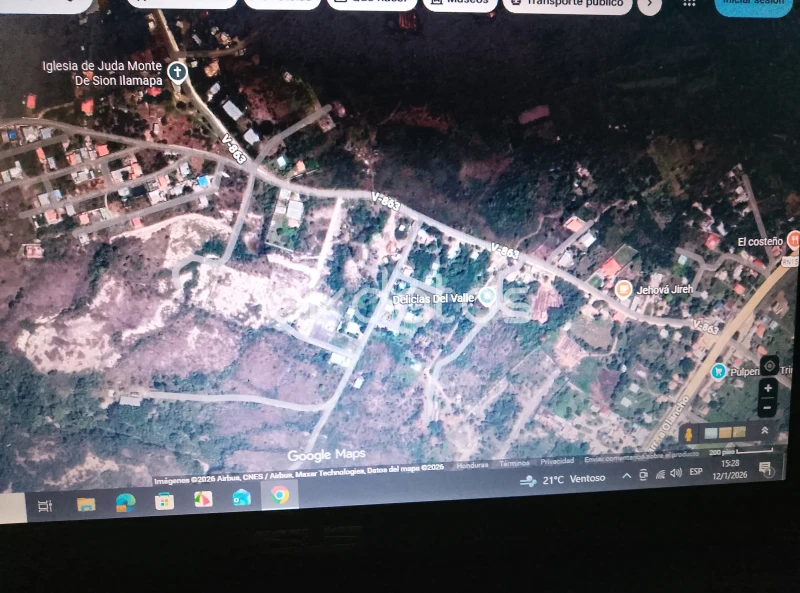The width and height of the screenshot is (800, 593).
Task: Open the Delicias Del Valle place marker
Action: click(x=488, y=296)
